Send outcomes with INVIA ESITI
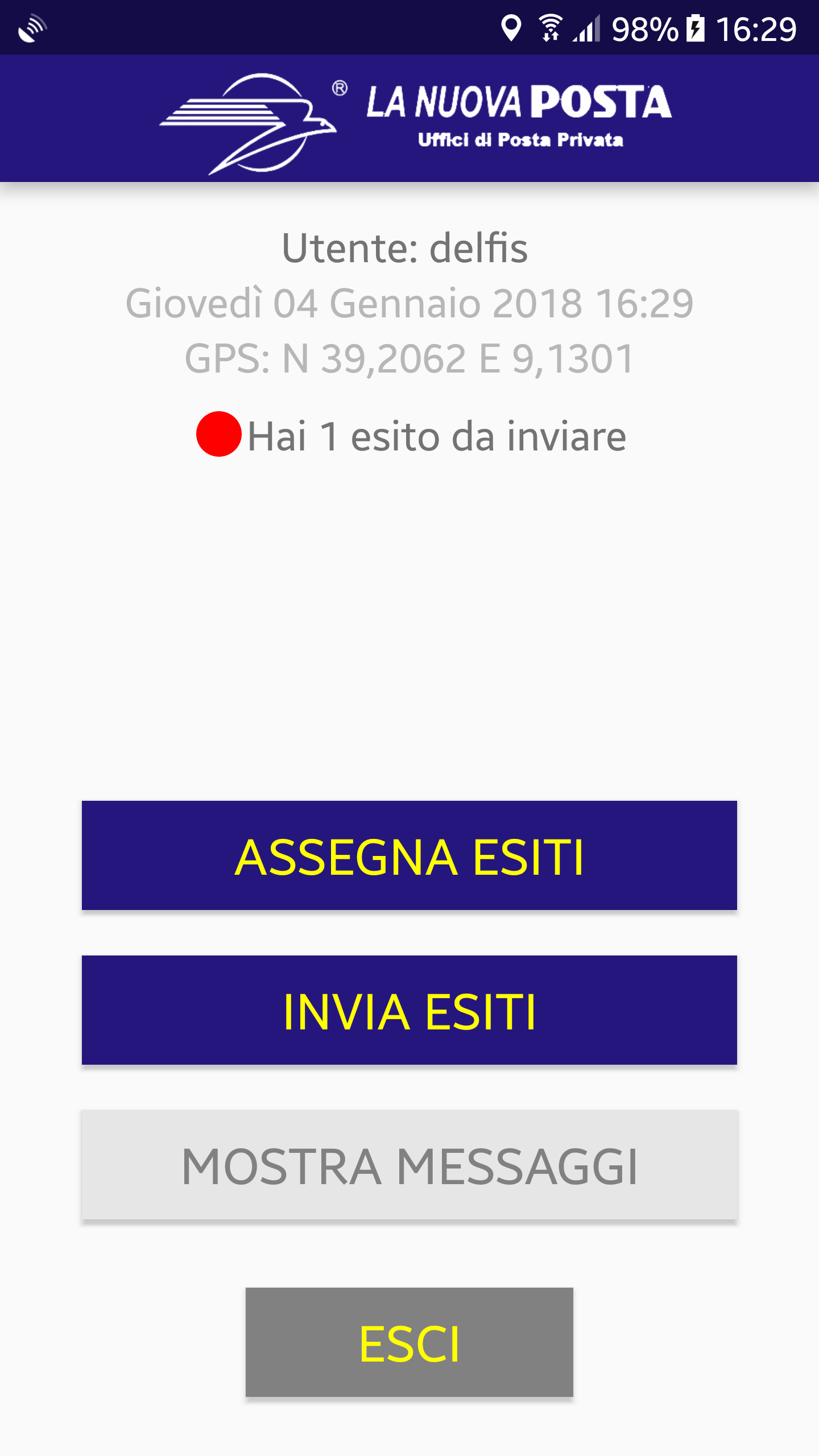The width and height of the screenshot is (819, 1456). (409, 1010)
